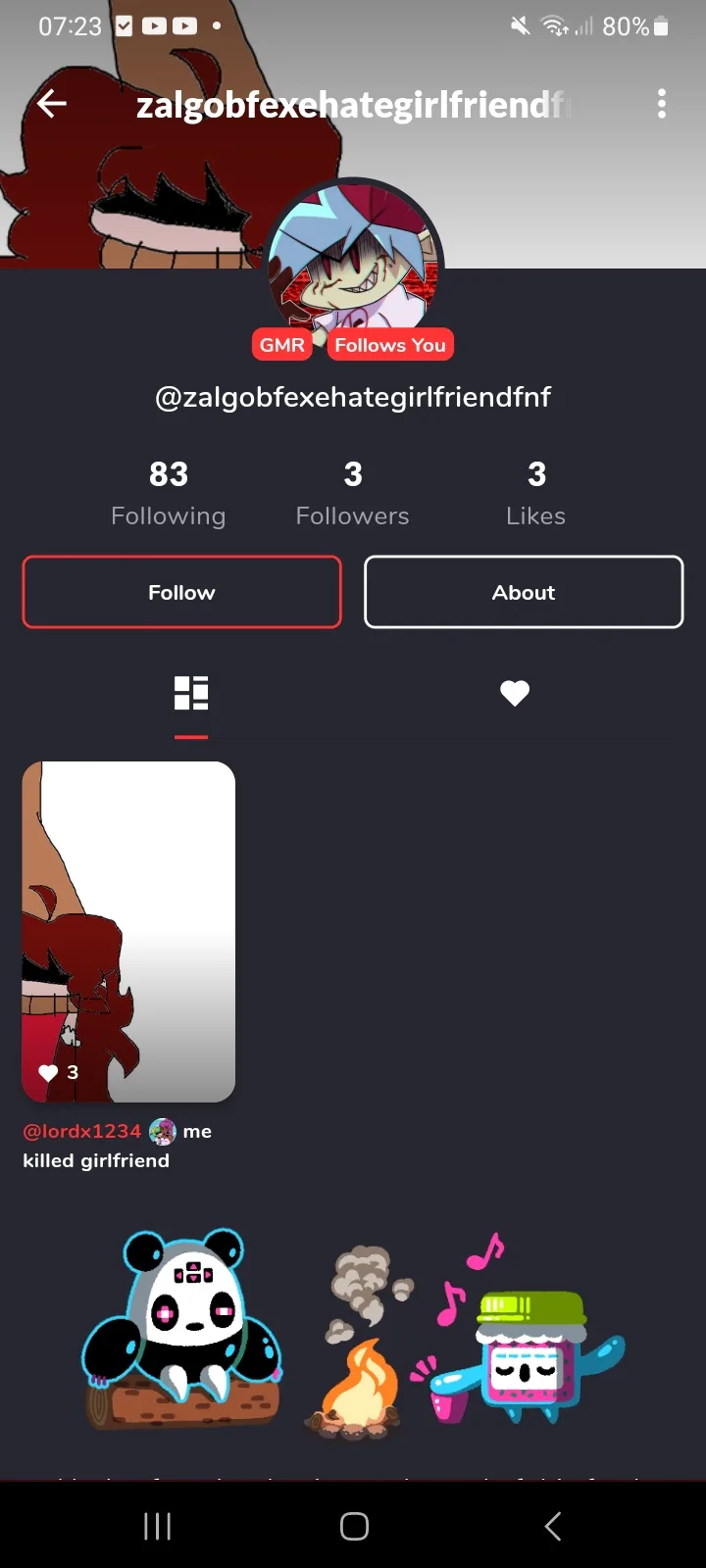
Task: Switch to the liked posts heart tab
Action: tap(515, 693)
